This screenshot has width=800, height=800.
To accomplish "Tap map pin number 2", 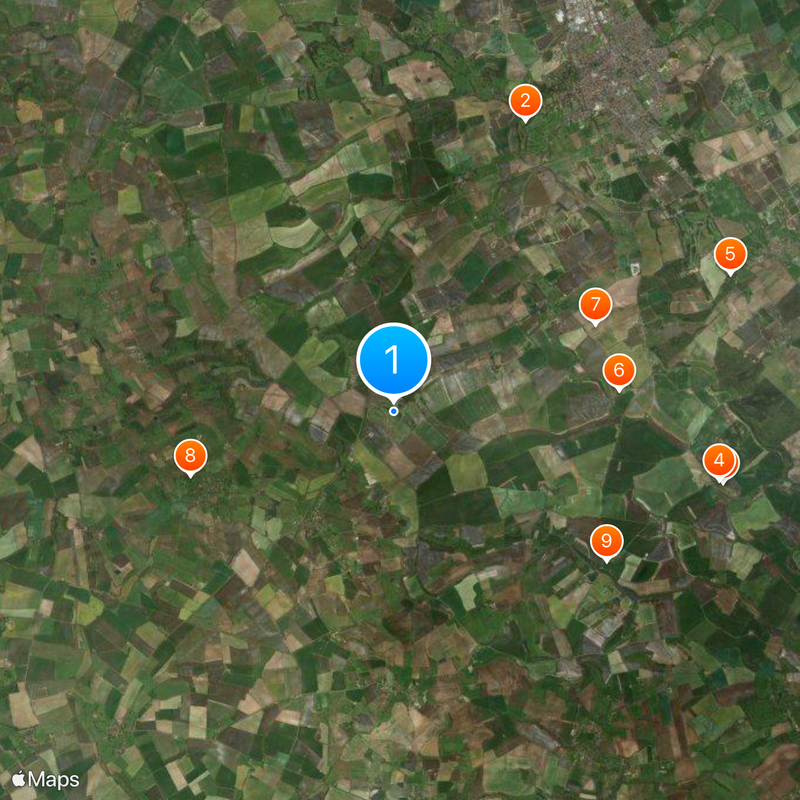I will coord(525,101).
